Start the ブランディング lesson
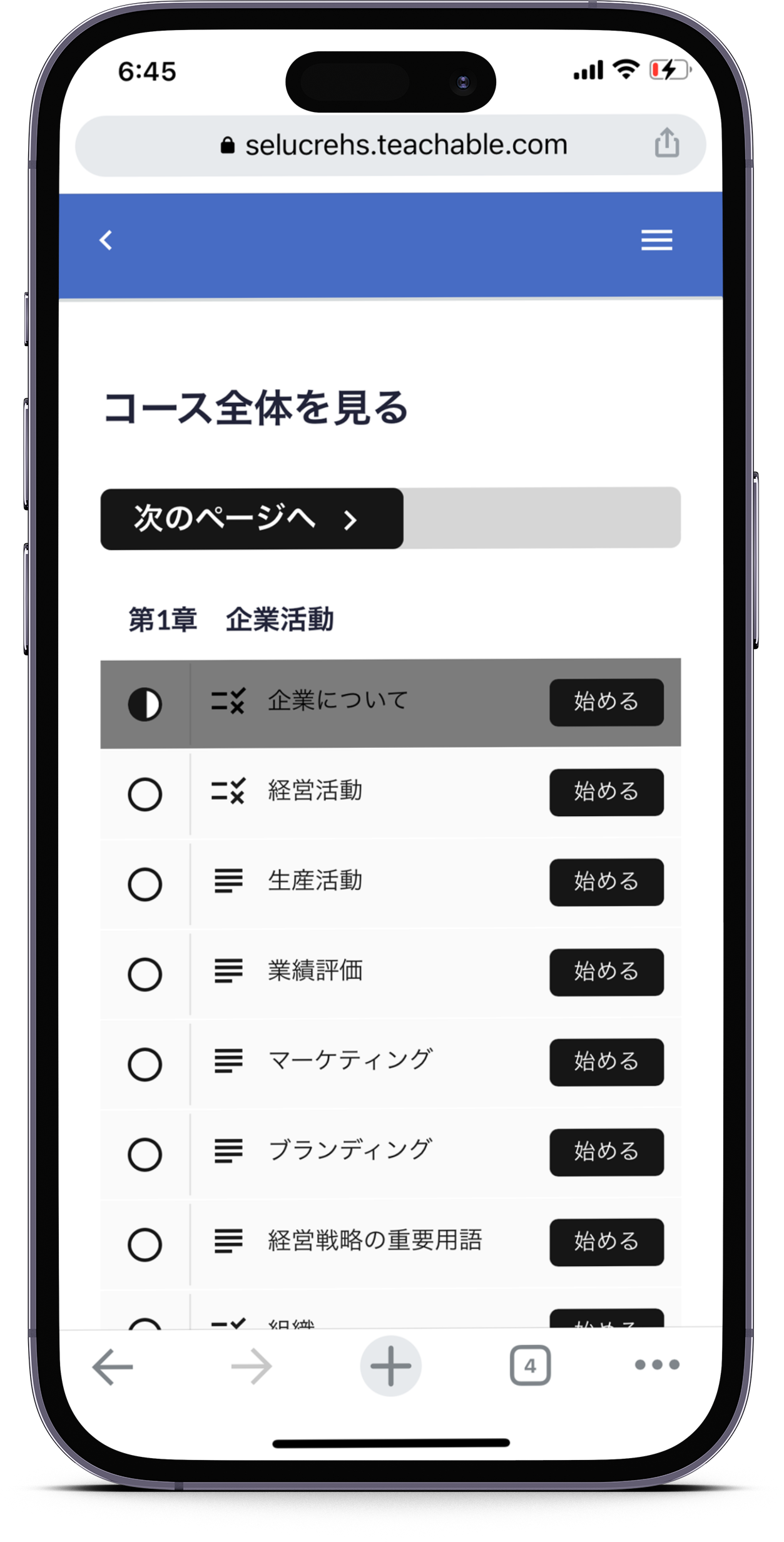Image resolution: width=784 pixels, height=1542 pixels. tap(606, 1152)
